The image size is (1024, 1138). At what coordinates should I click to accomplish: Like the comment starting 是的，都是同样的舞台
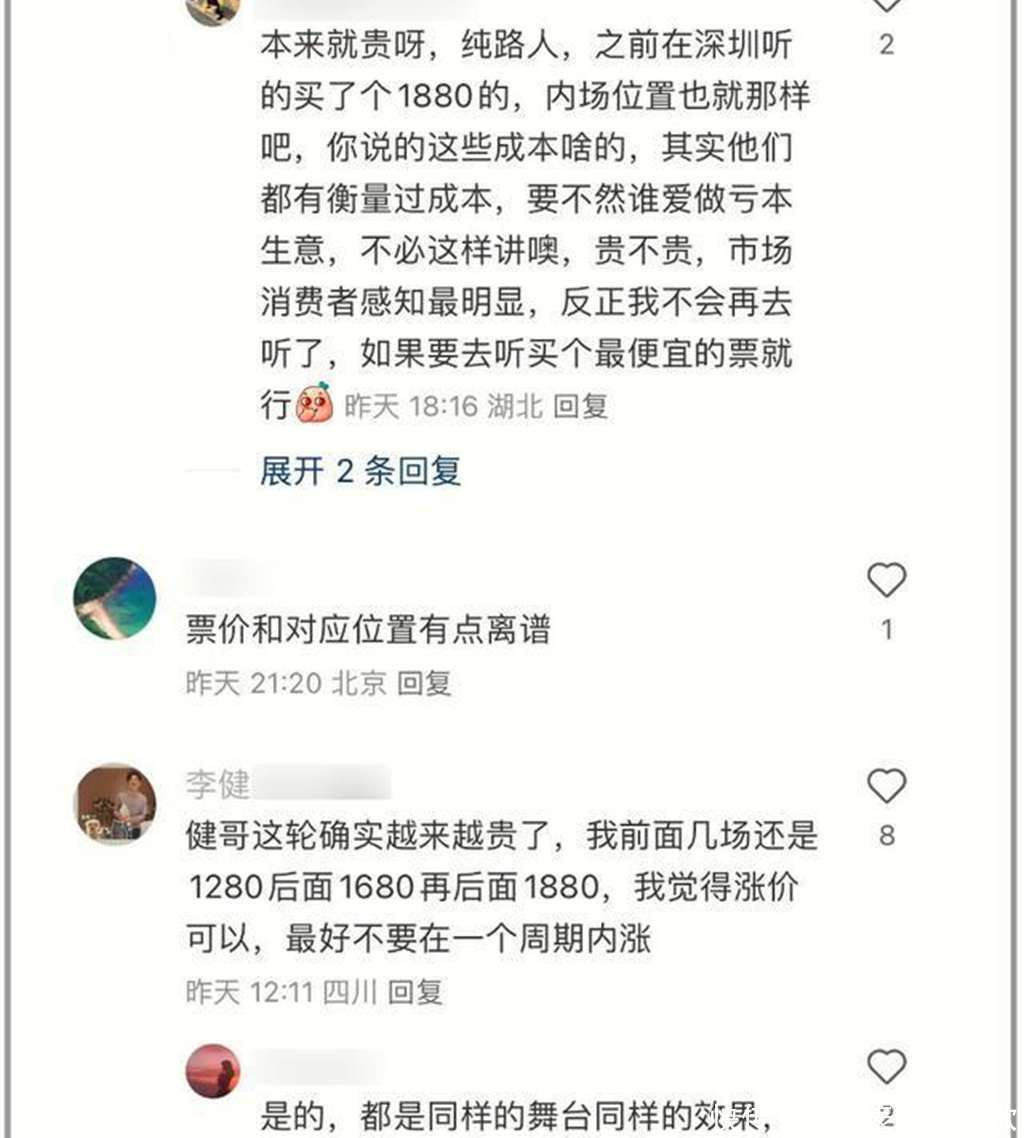tap(887, 1066)
